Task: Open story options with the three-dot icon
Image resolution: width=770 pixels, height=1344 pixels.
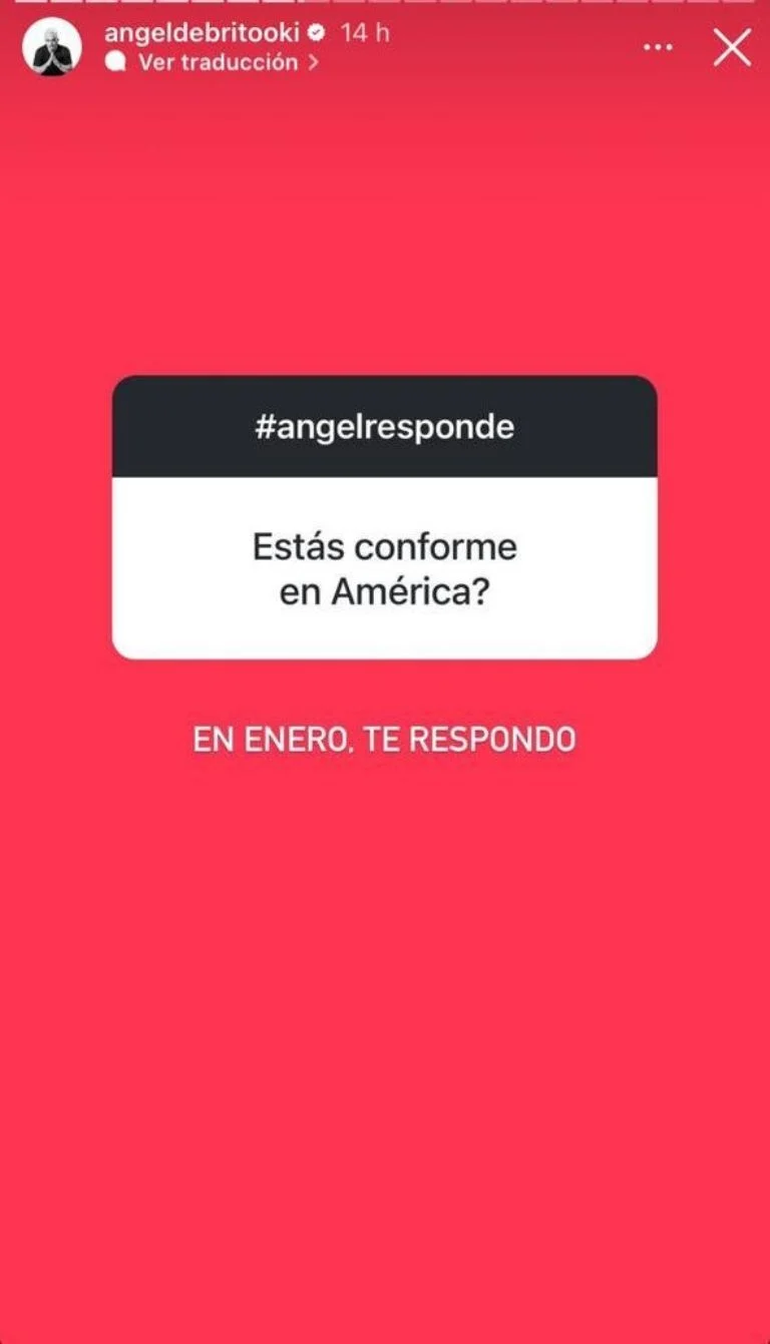Action: point(658,46)
